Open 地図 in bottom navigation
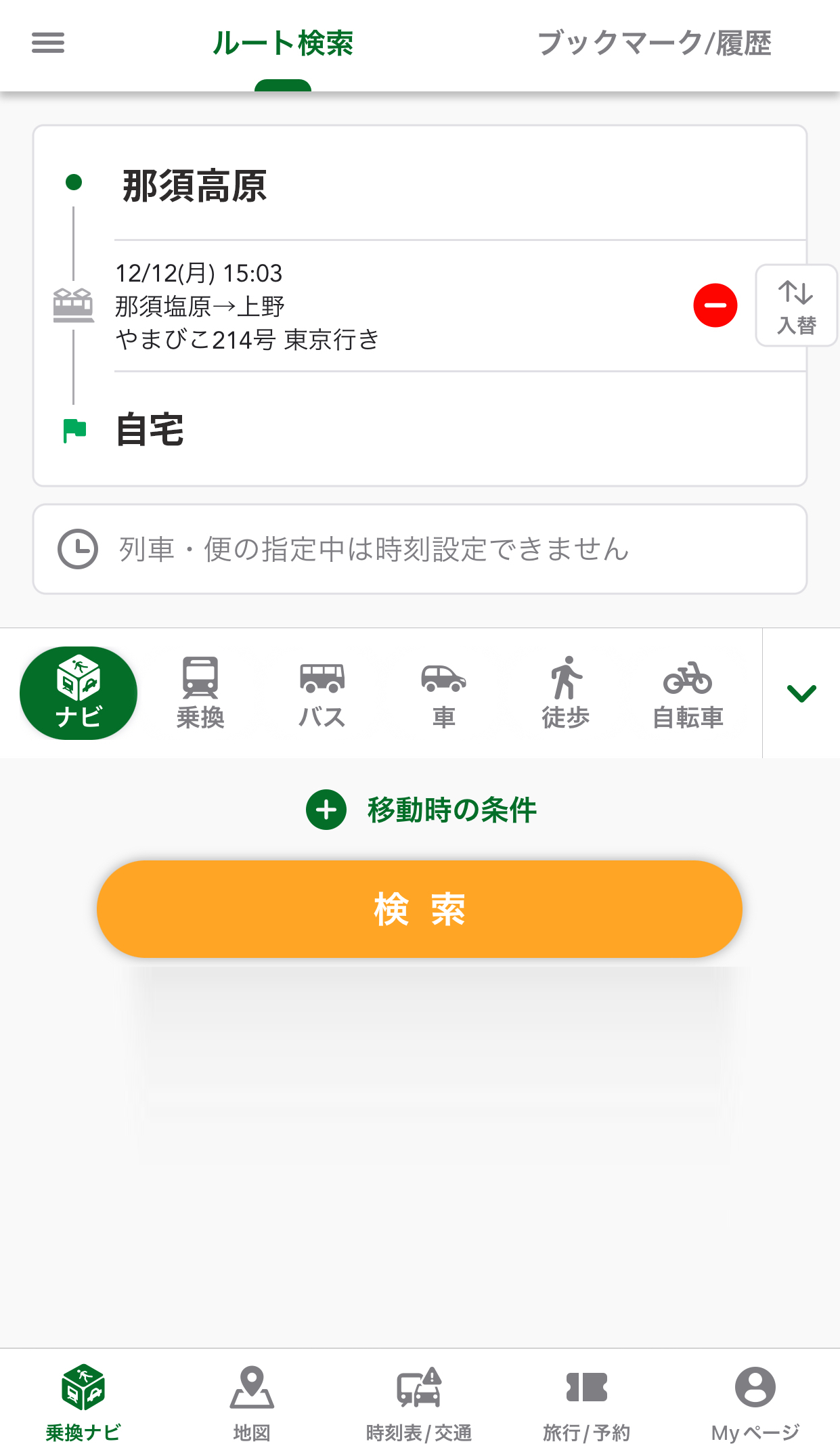Image resolution: width=840 pixels, height=1448 pixels. 252,1402
